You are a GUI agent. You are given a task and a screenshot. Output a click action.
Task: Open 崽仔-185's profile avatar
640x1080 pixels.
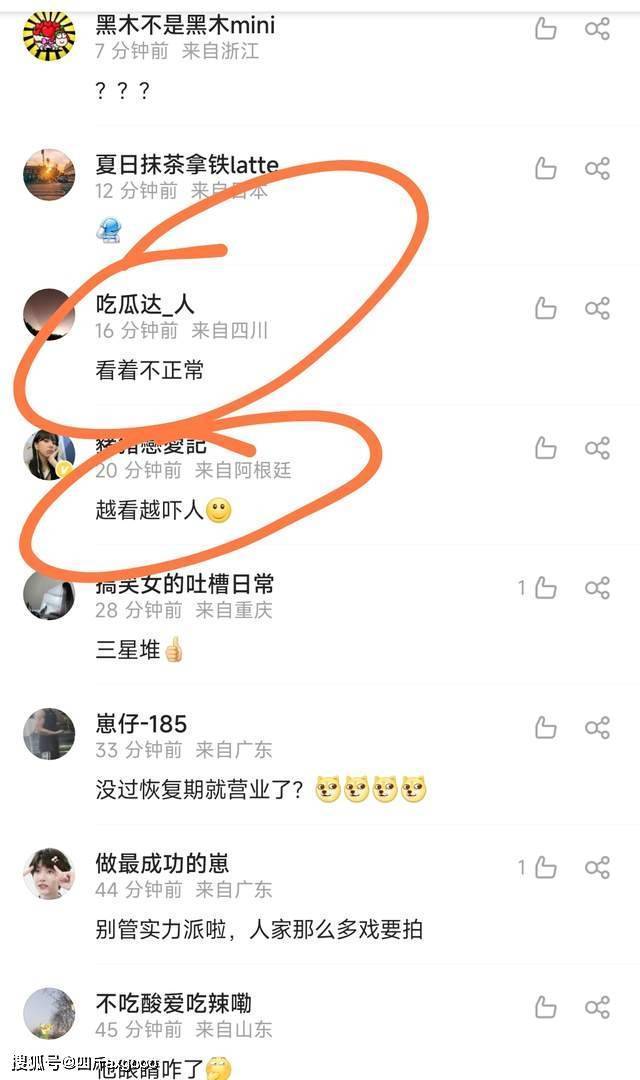[x=49, y=734]
